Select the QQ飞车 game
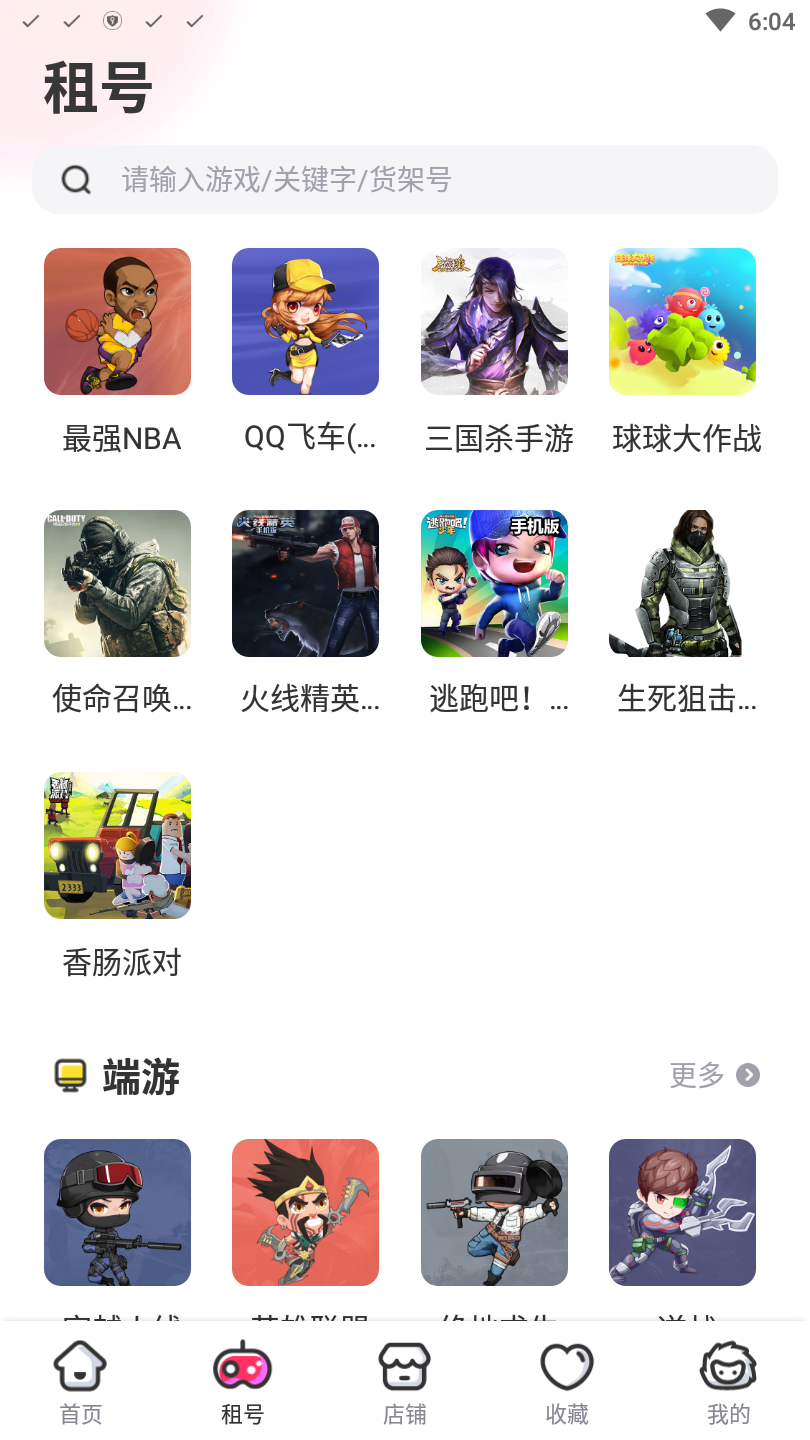810x1440 pixels. (x=305, y=321)
